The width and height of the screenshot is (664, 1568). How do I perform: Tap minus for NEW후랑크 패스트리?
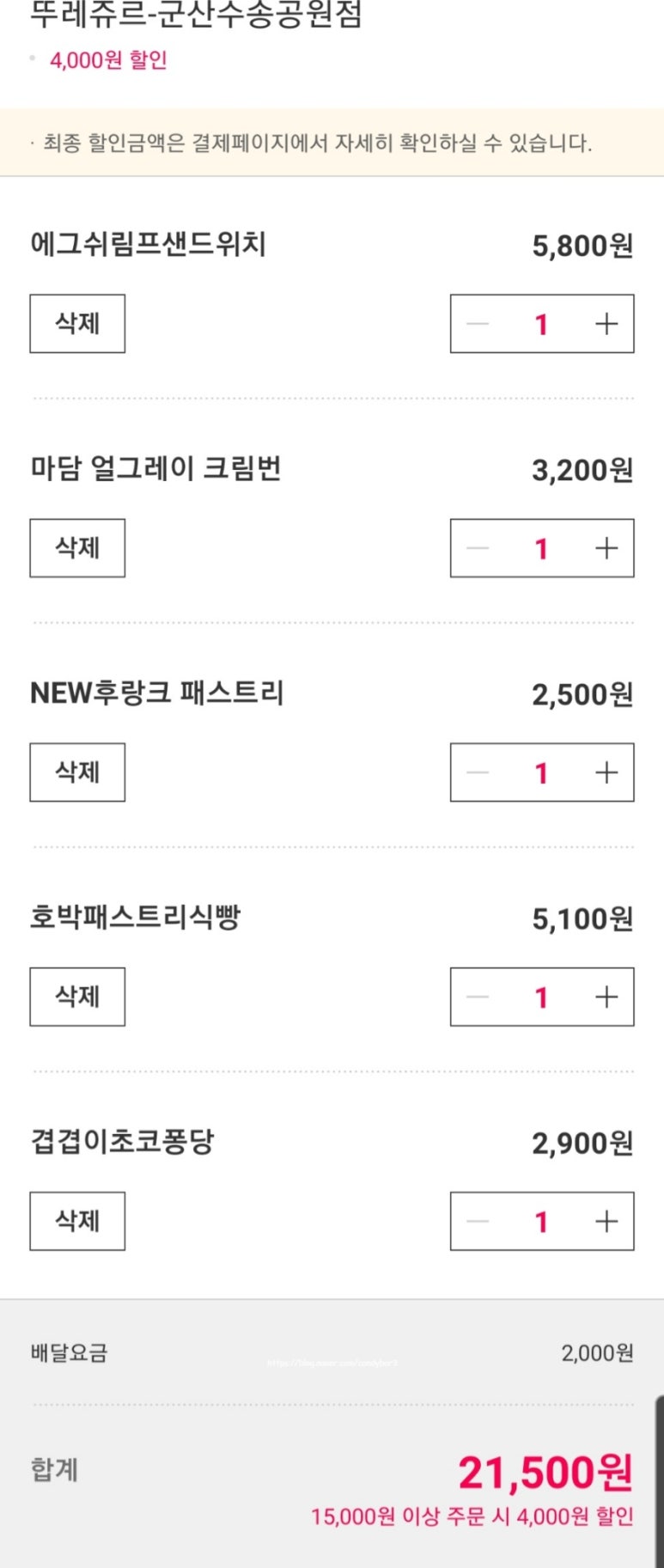[x=478, y=772]
